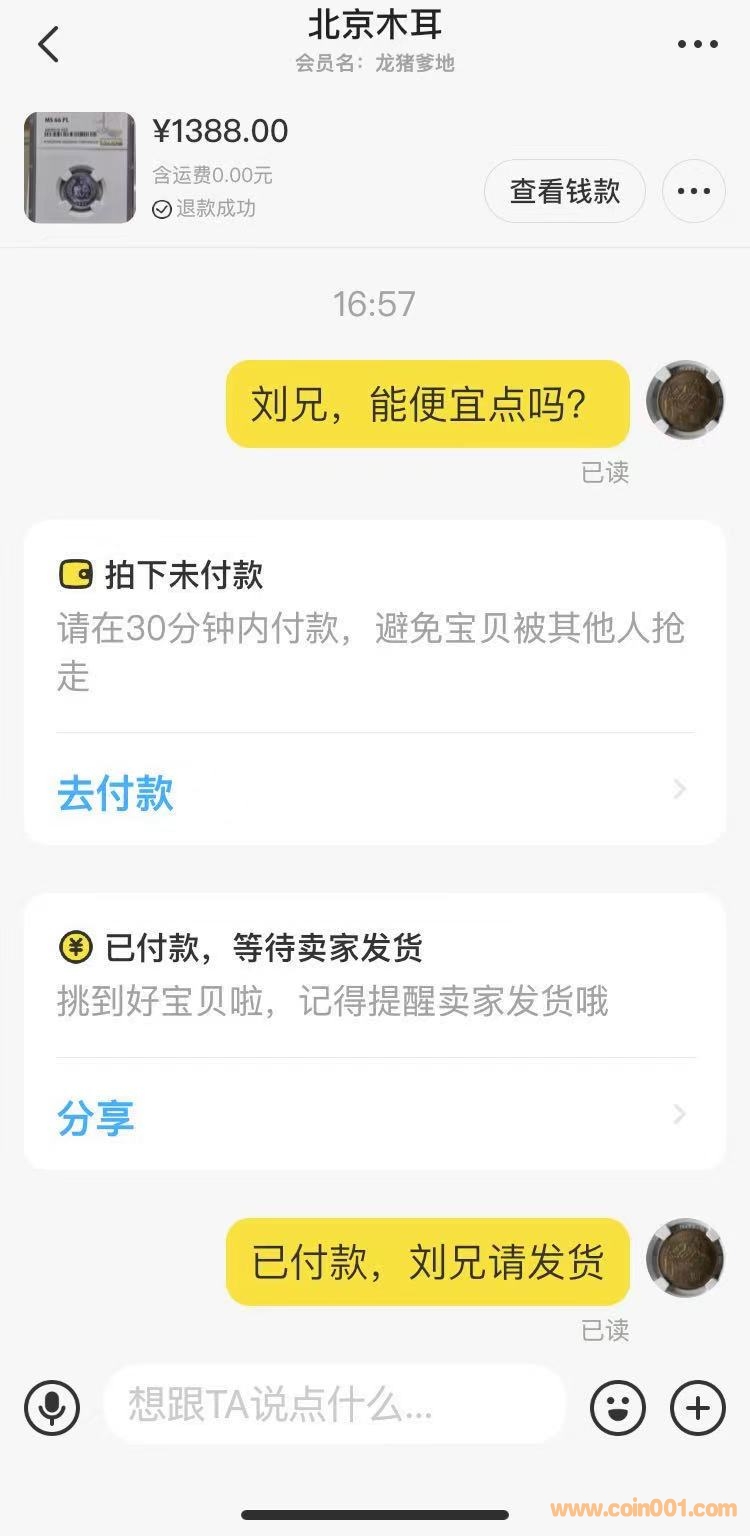Image resolution: width=750 pixels, height=1536 pixels.
Task: Open the ¥1388.00 coin item thumbnail
Action: [x=80, y=167]
